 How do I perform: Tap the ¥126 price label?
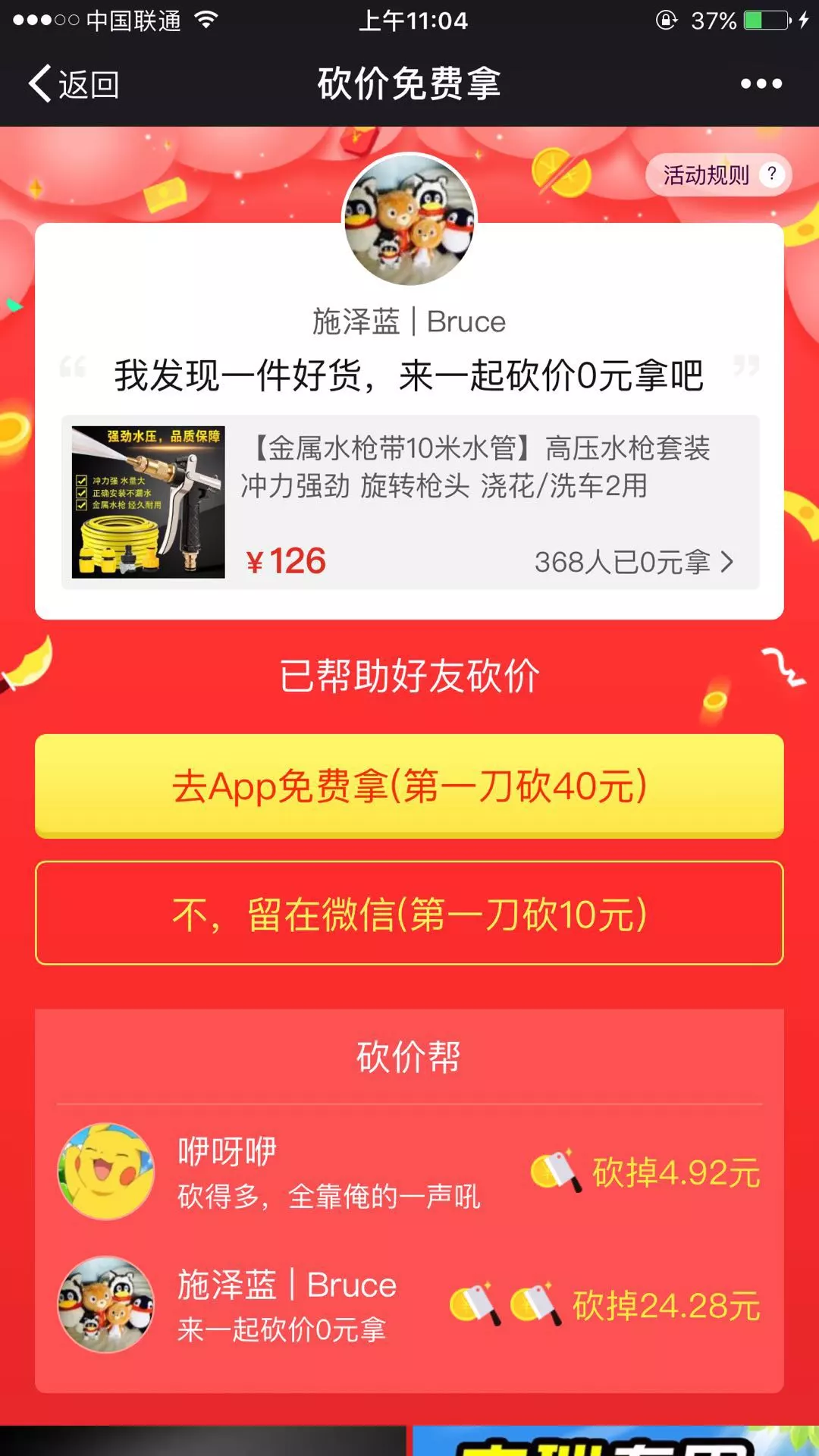(284, 561)
